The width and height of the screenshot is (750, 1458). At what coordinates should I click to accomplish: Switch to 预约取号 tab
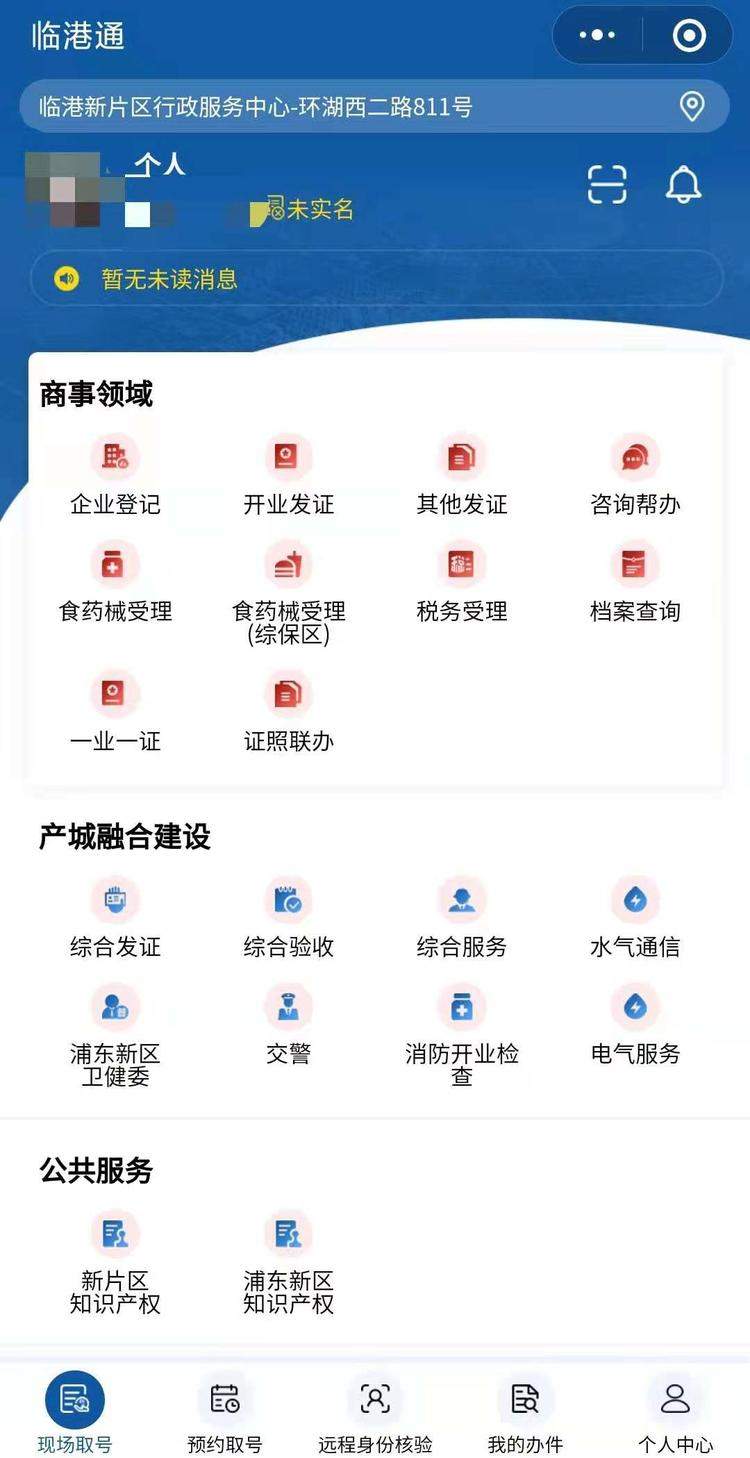coord(225,1413)
